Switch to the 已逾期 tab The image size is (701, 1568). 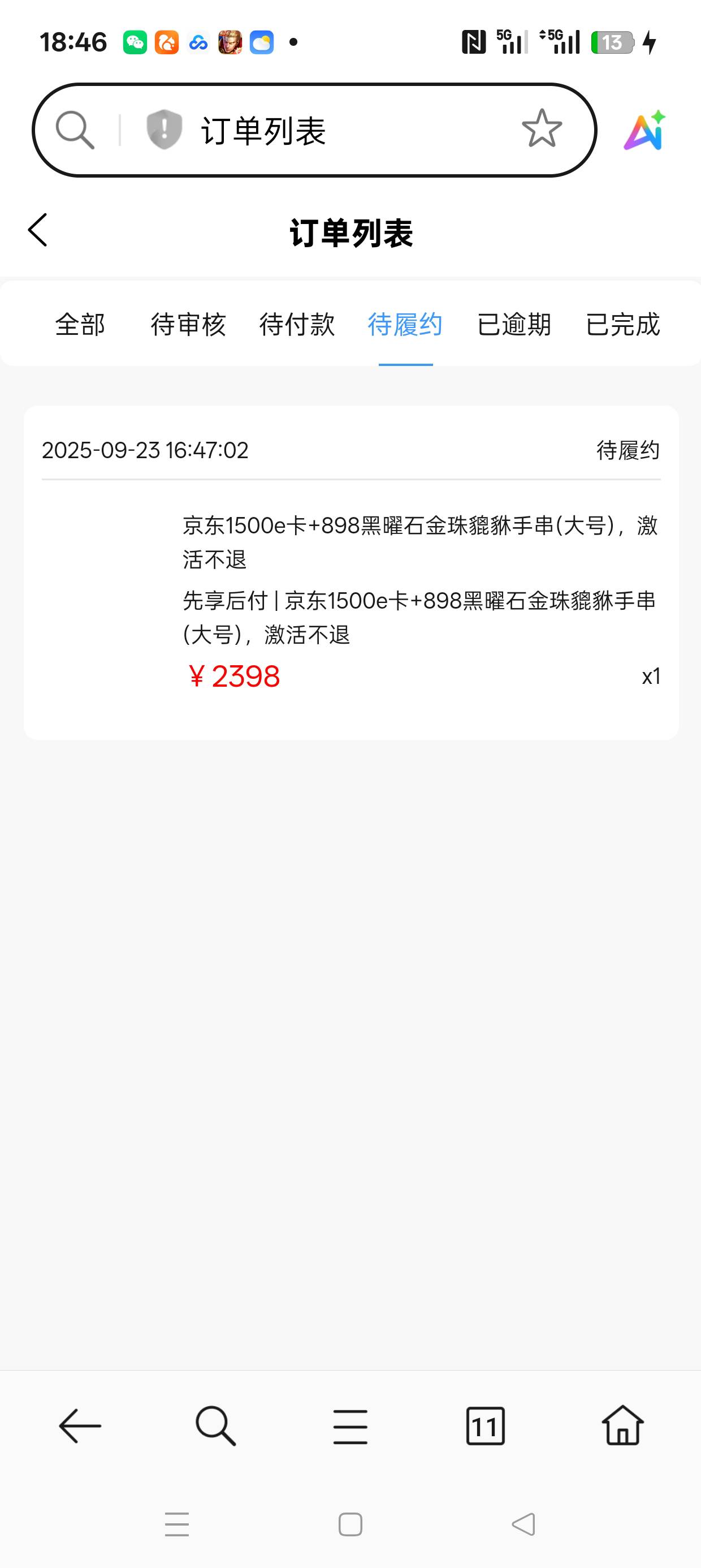click(514, 325)
